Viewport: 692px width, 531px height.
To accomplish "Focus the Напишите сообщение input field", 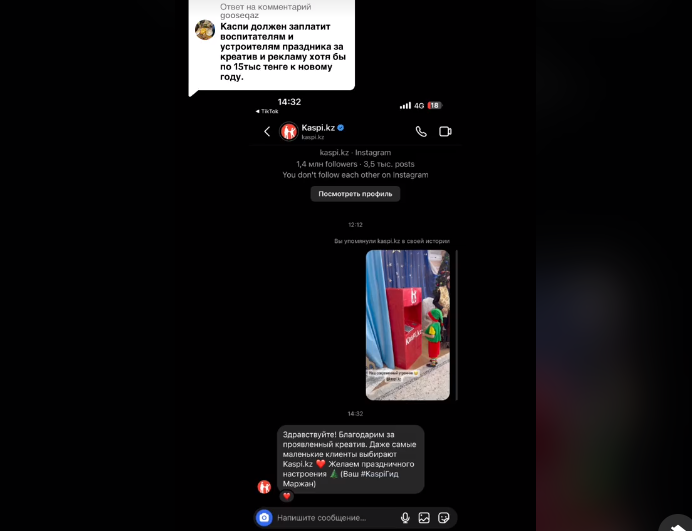I will pyautogui.click(x=335, y=517).
